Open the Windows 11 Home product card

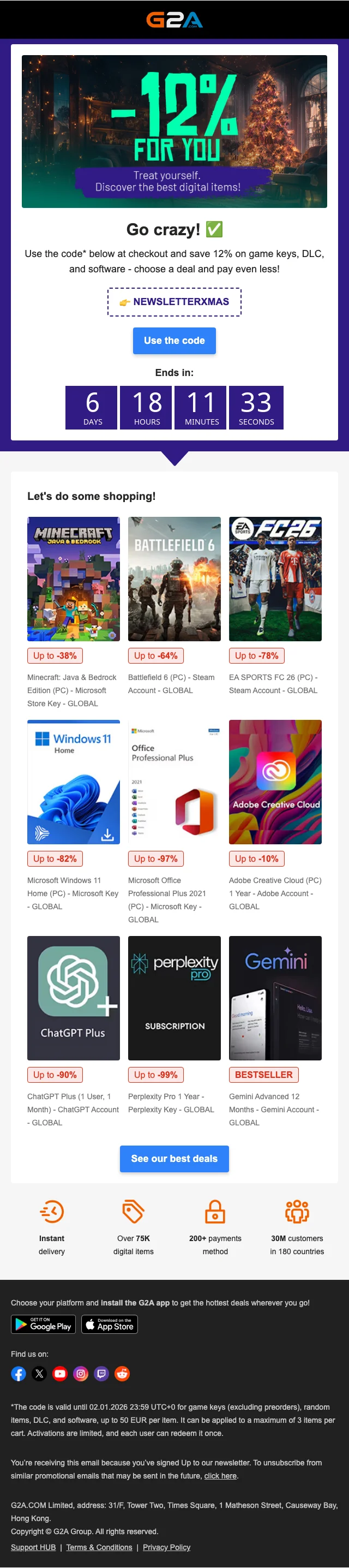73,782
